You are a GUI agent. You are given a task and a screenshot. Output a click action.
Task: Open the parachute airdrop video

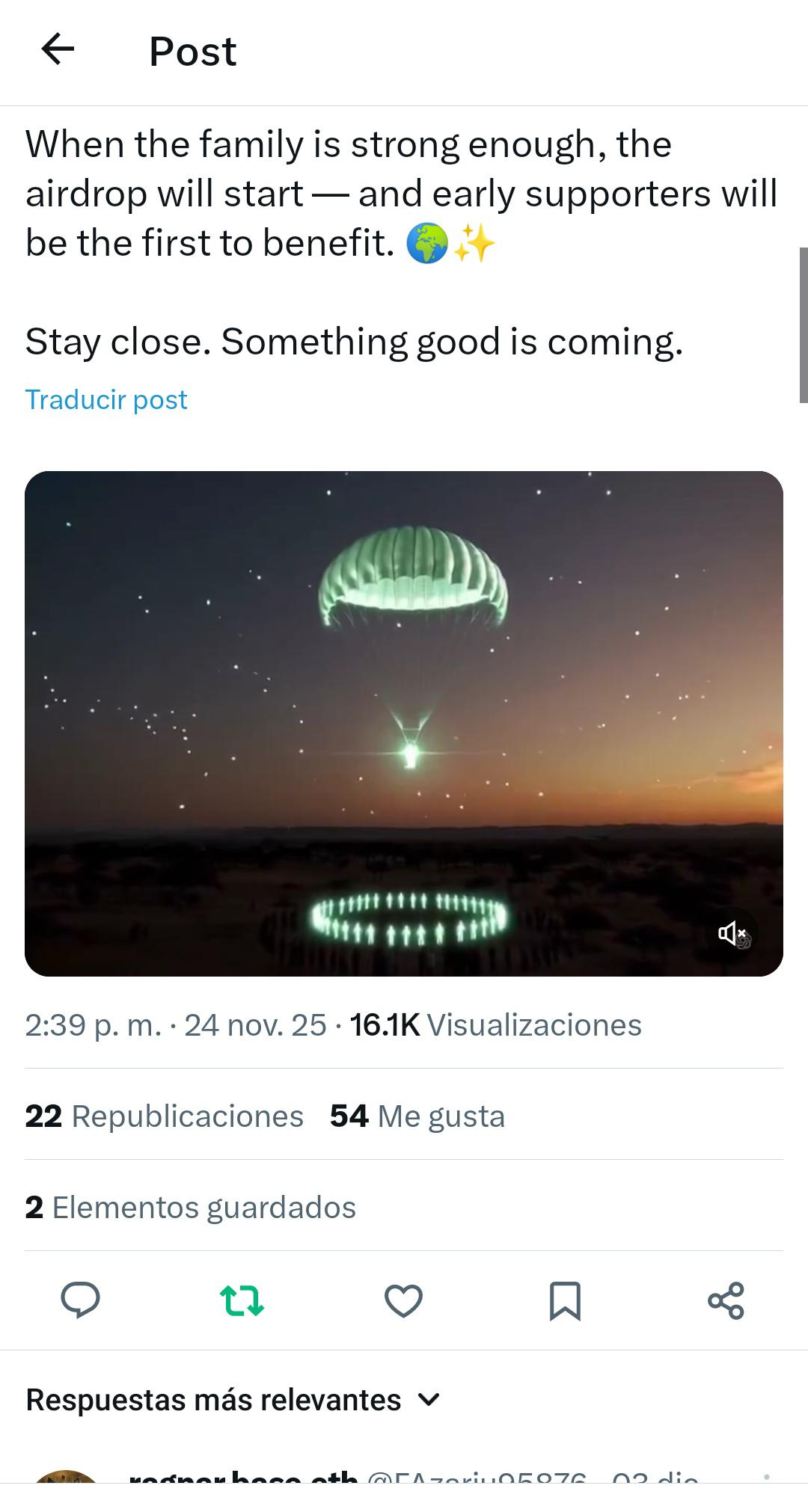[x=403, y=722]
